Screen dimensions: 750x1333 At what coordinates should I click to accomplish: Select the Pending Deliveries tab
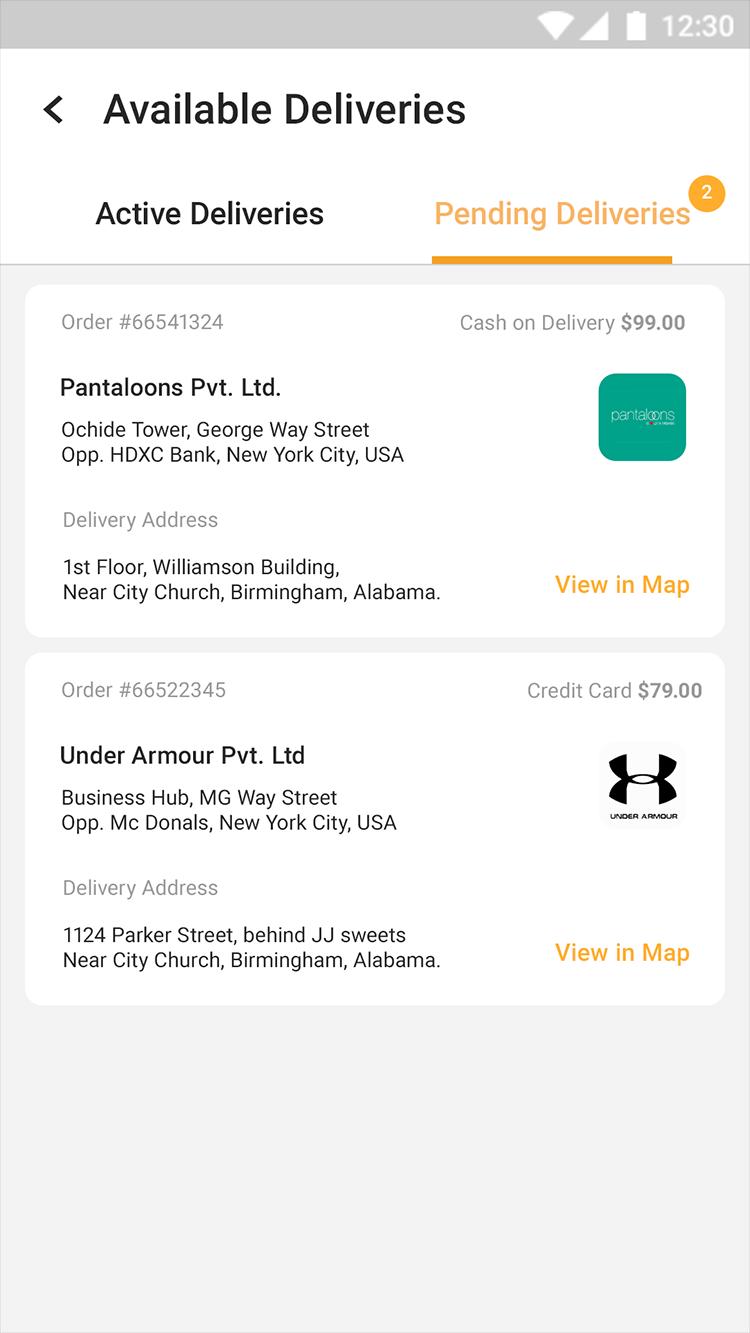[562, 214]
